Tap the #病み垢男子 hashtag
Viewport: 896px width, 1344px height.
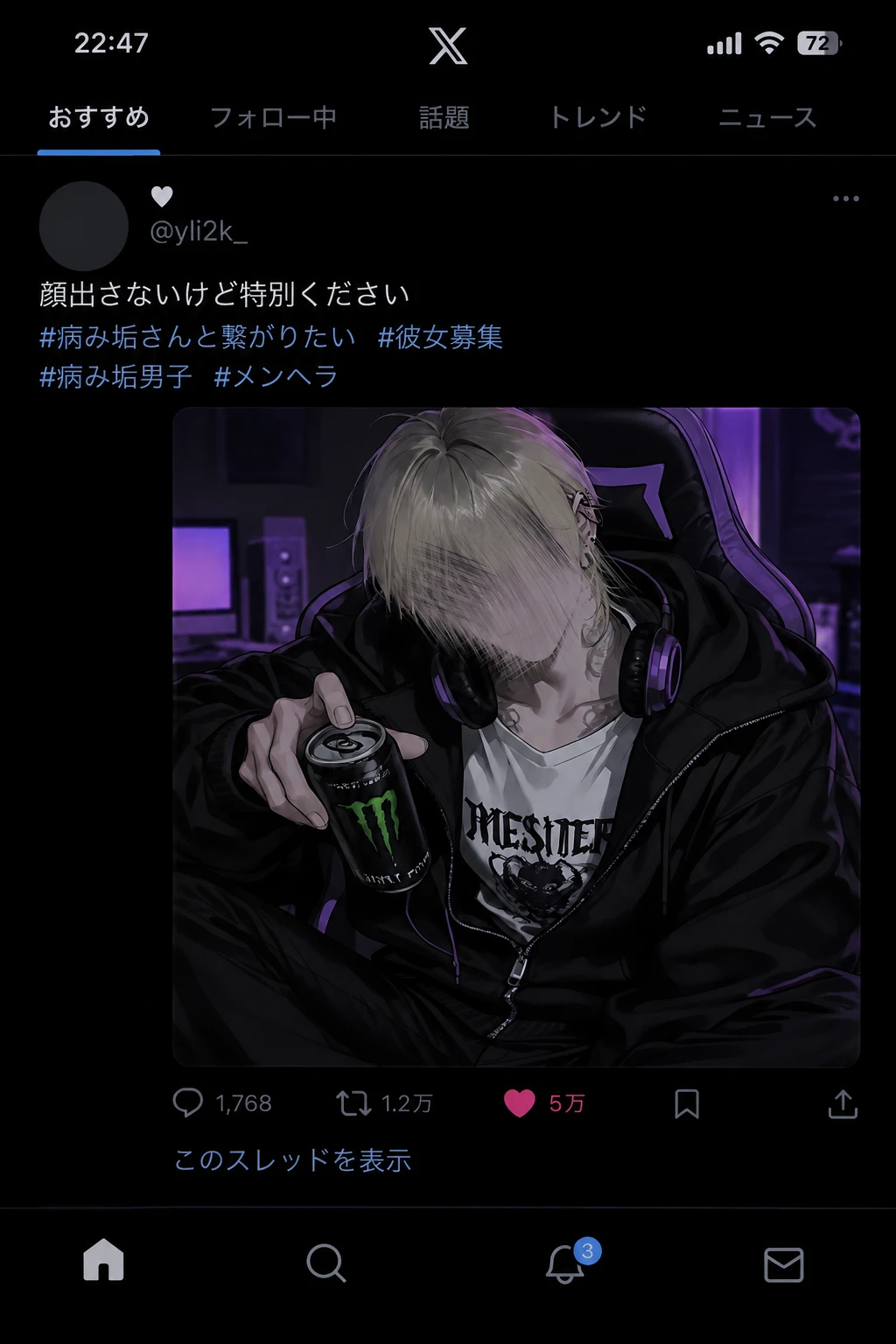[115, 377]
